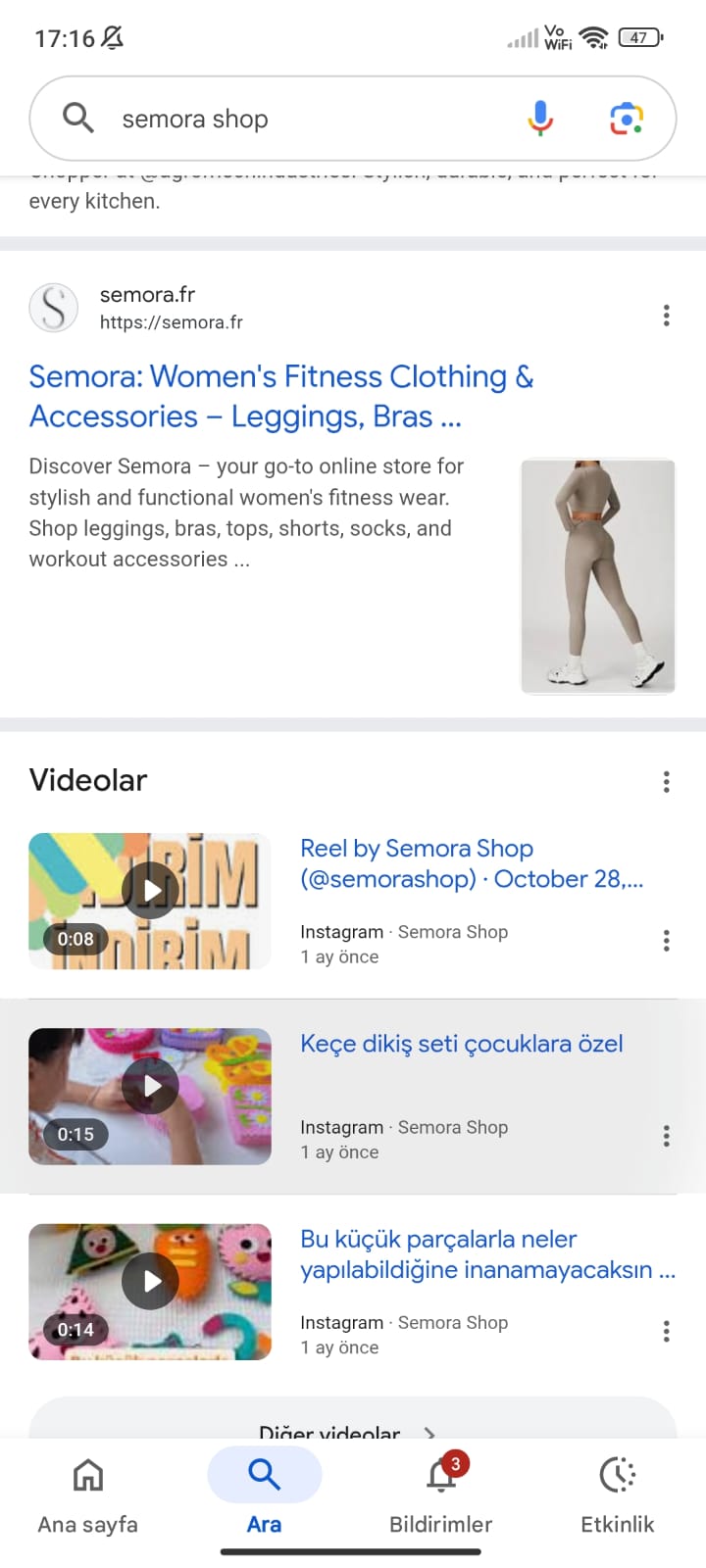Open Google Lens camera search
This screenshot has height=1568, width=706.
point(626,119)
